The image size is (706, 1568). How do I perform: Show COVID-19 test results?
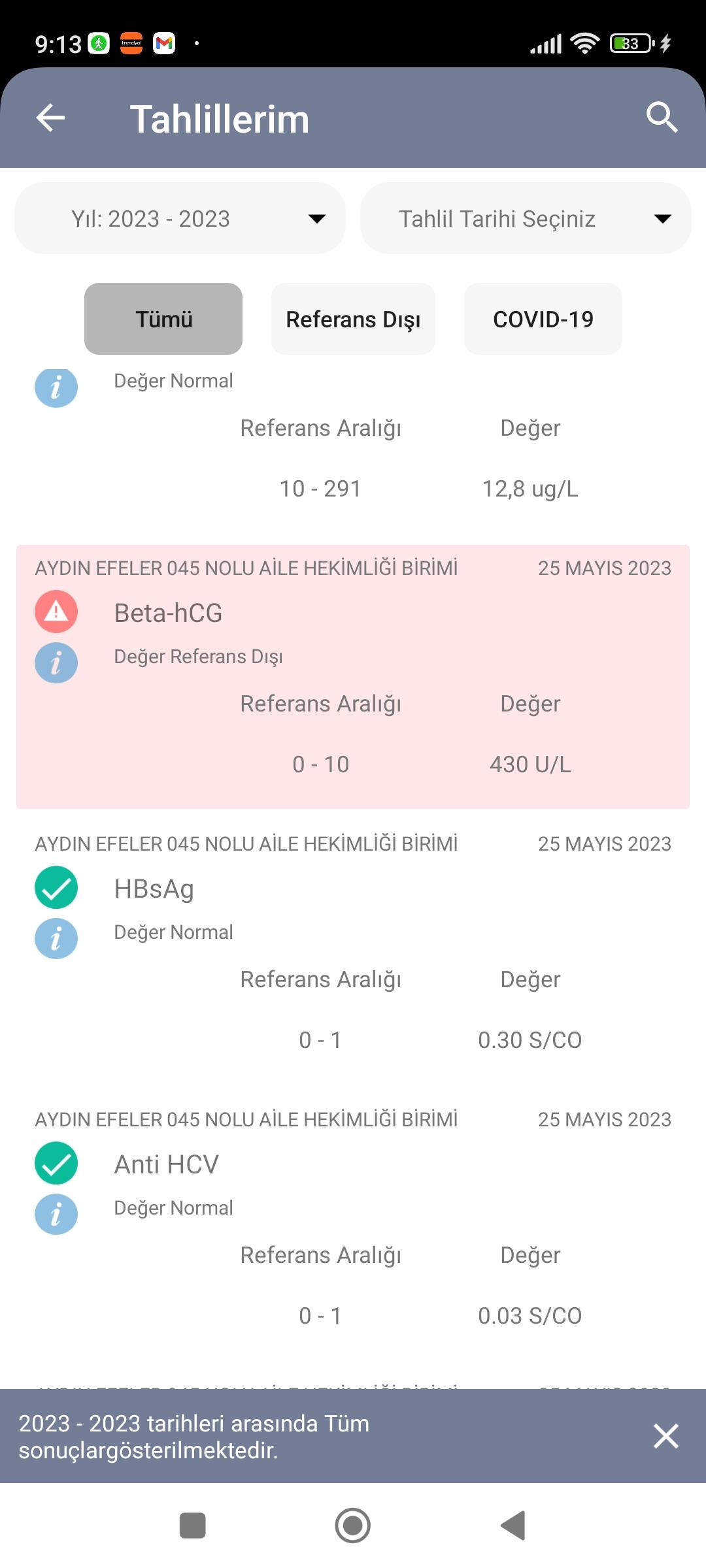pyautogui.click(x=543, y=319)
